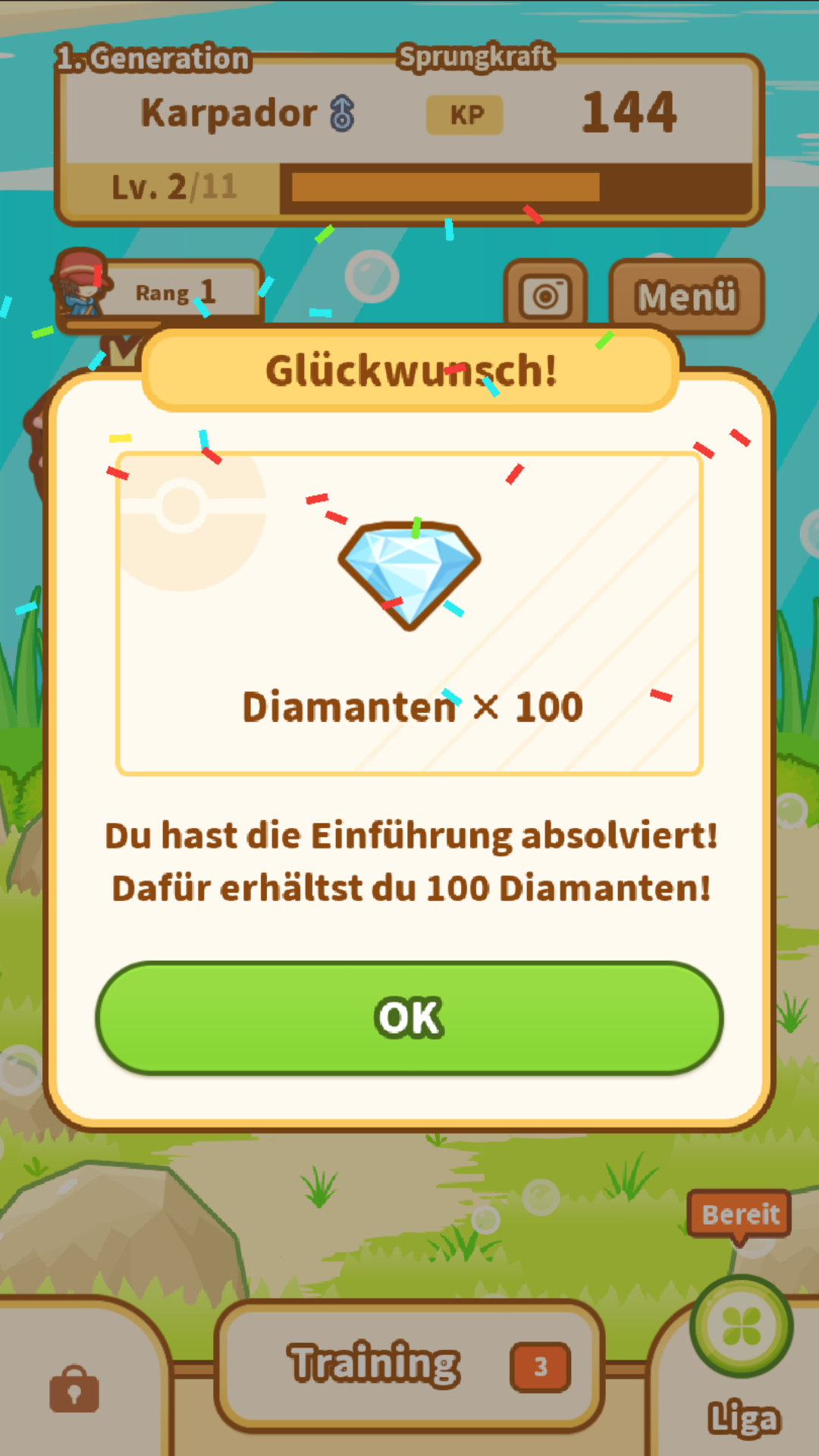Start Training from the bottom bar

click(x=409, y=1365)
